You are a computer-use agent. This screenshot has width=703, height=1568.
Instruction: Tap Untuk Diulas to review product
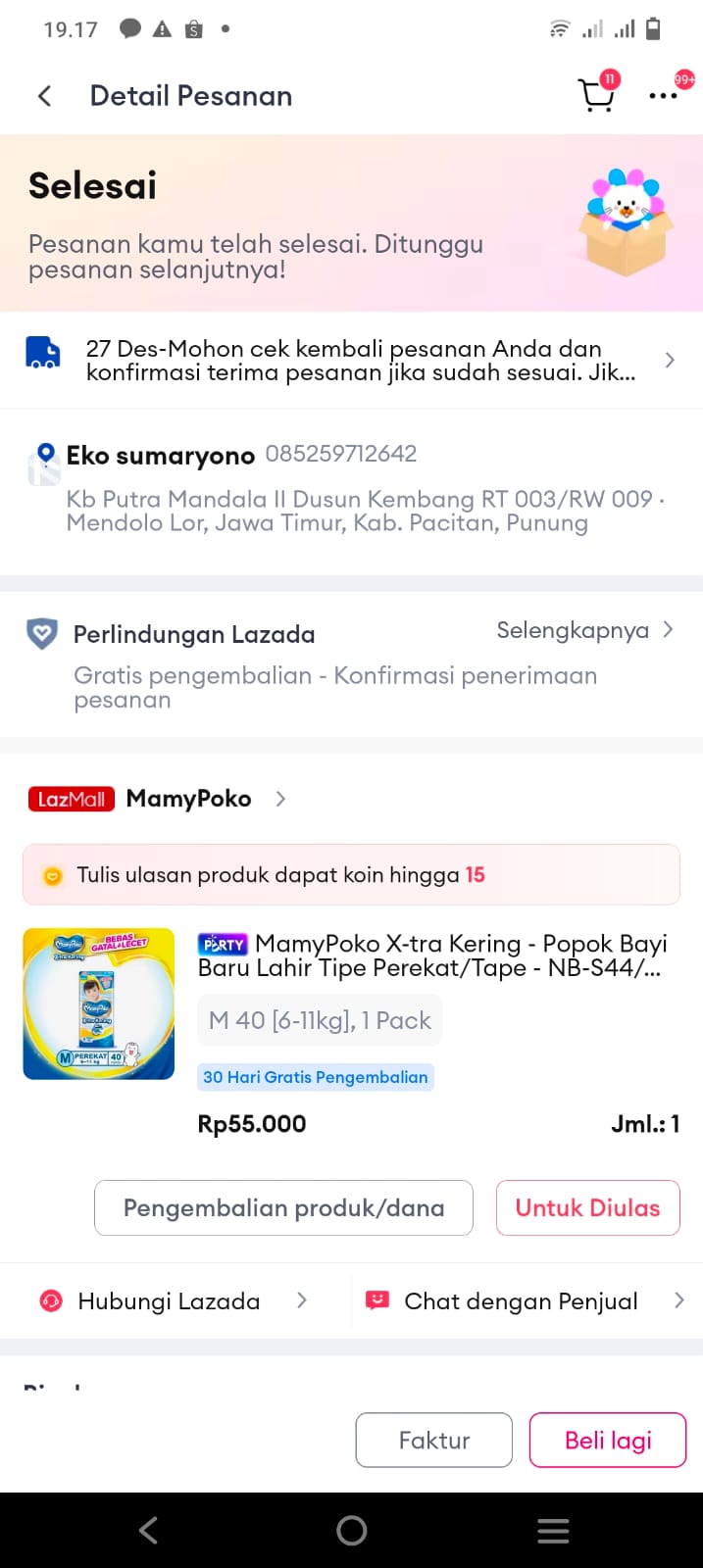coord(587,1207)
